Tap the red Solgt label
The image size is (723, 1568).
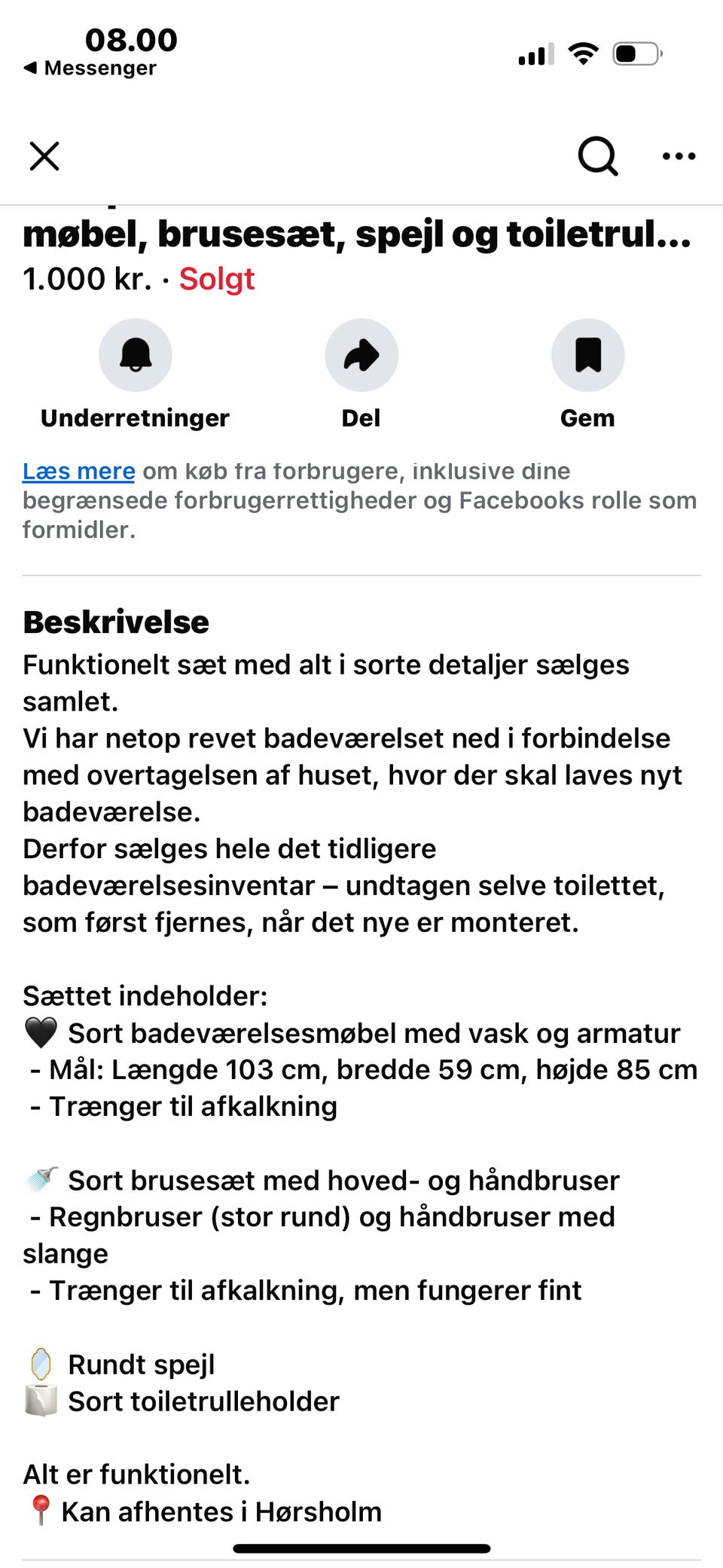(x=217, y=279)
